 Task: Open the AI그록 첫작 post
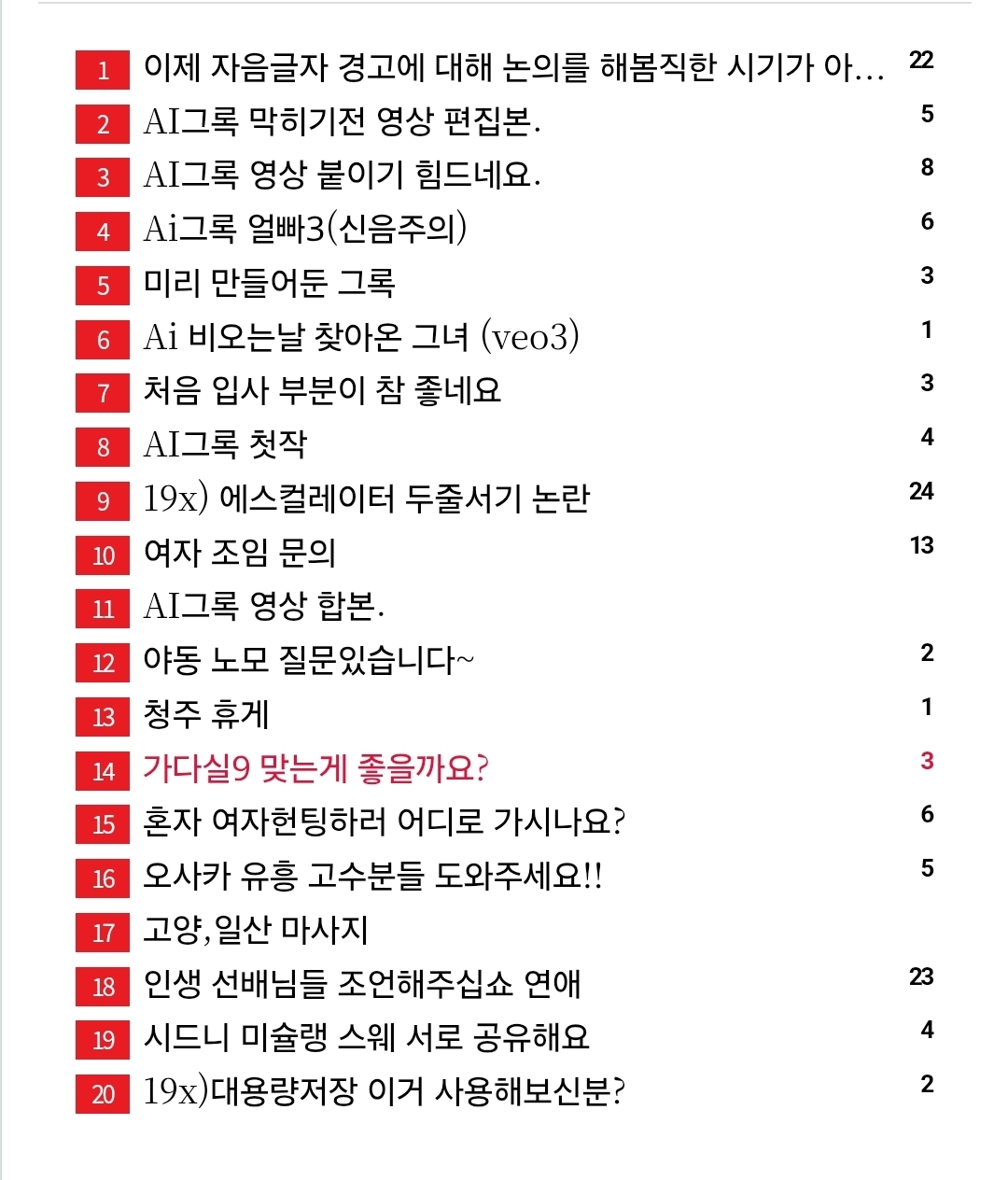(225, 444)
